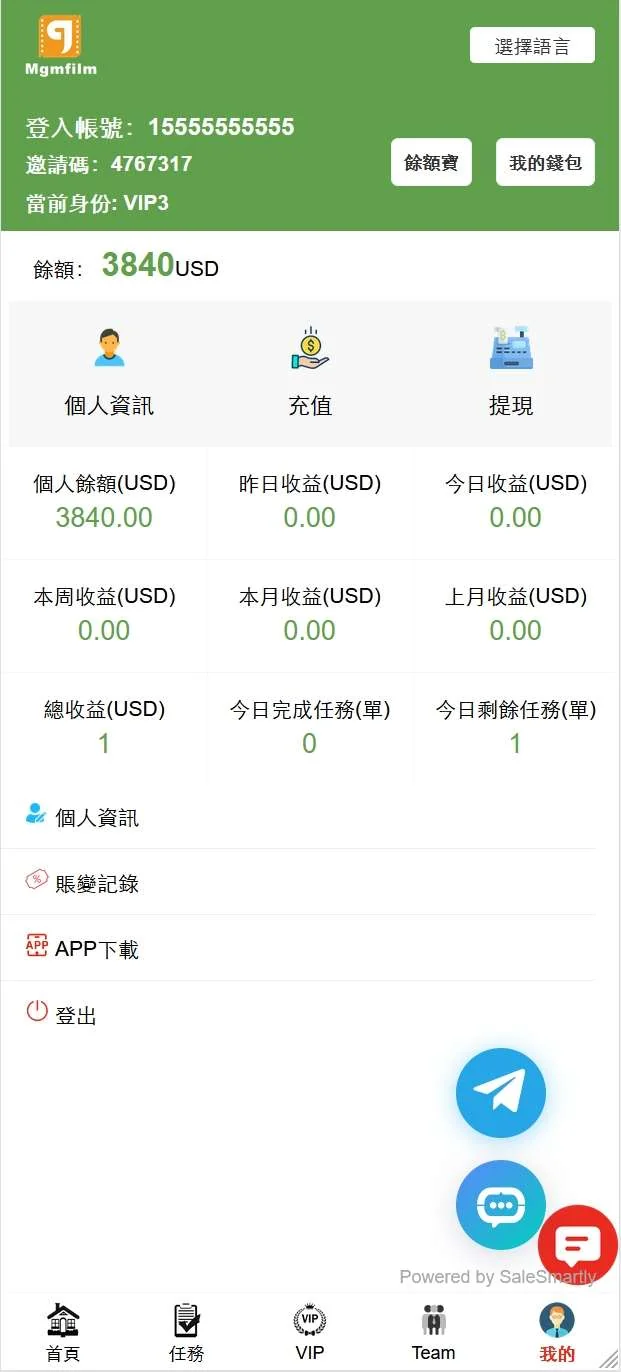Go to 充值 recharge
This screenshot has width=621, height=1372.
[x=310, y=372]
